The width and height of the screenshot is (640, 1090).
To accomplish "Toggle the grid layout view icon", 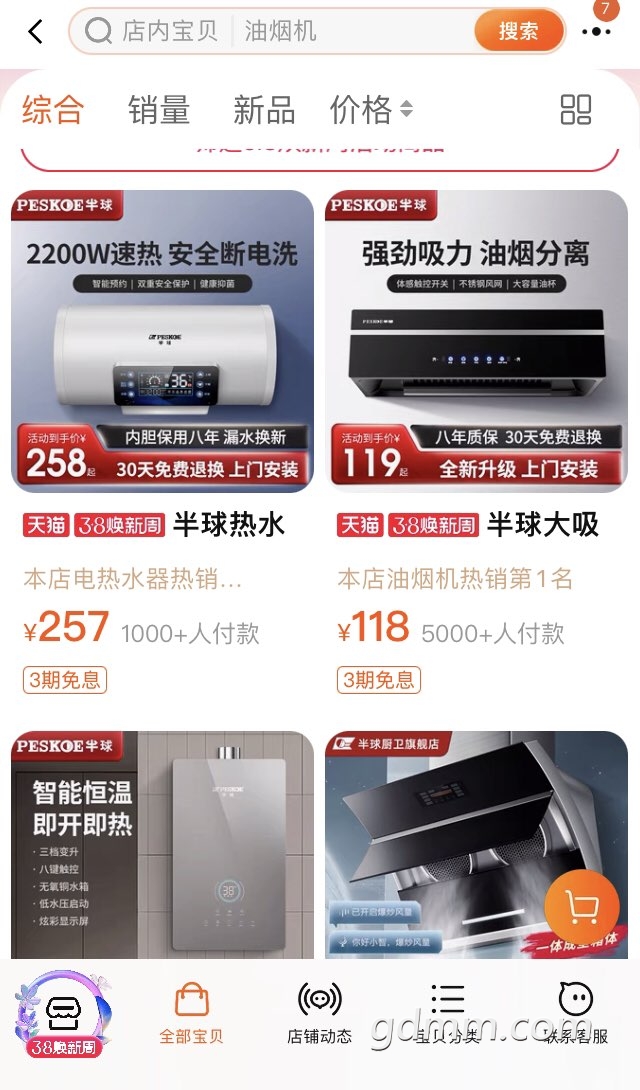I will pyautogui.click(x=576, y=110).
